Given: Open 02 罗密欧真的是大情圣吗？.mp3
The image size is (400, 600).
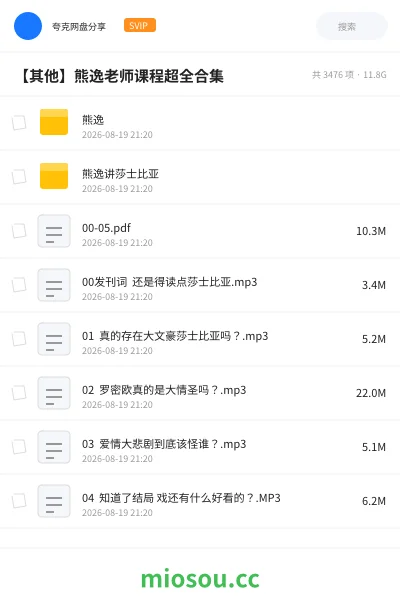Looking at the screenshot, I should coord(200,393).
